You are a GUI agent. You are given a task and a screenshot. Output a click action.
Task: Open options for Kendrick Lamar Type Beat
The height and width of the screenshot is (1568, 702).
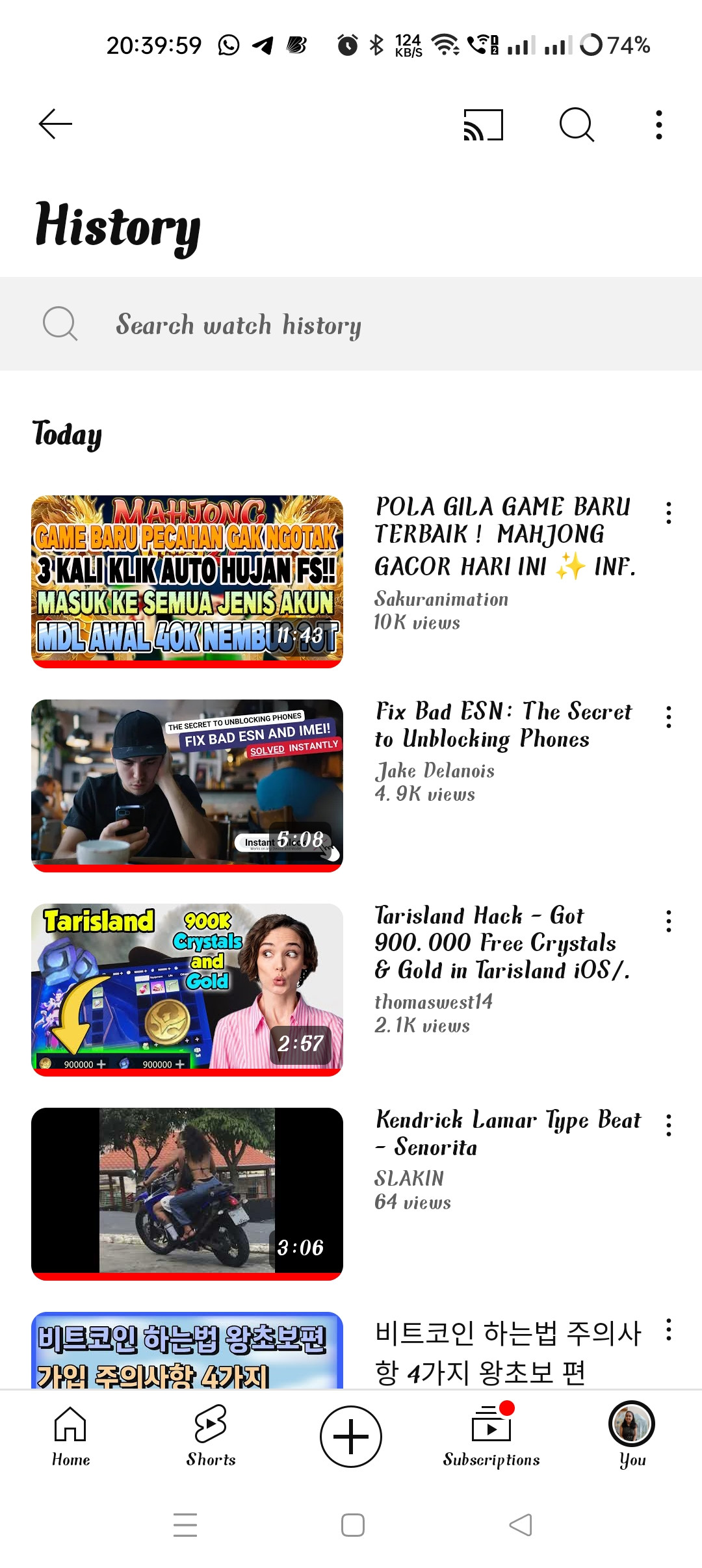[x=668, y=1125]
